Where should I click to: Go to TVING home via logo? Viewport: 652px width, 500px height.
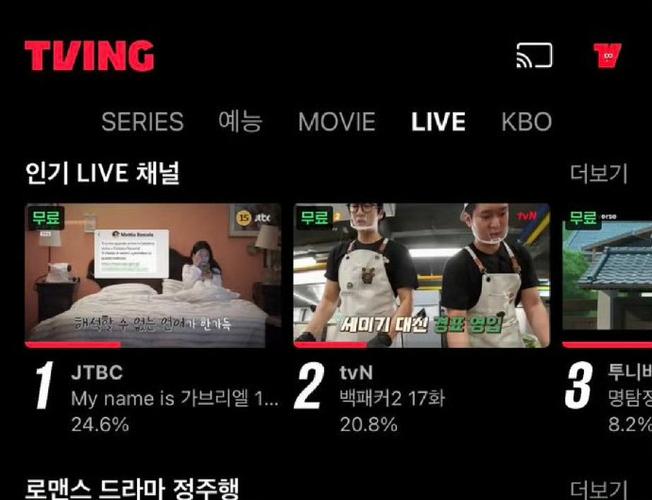[x=89, y=55]
